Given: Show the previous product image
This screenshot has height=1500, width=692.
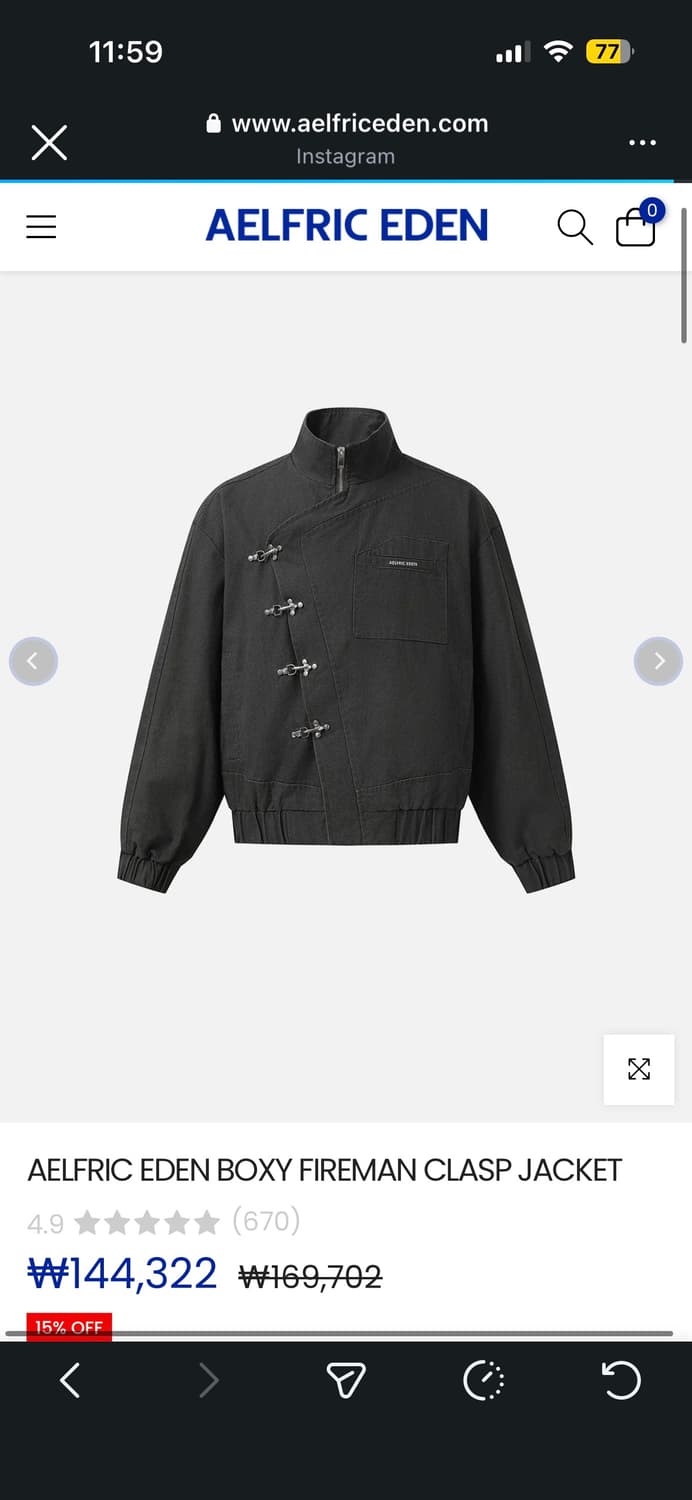Looking at the screenshot, I should (33, 661).
